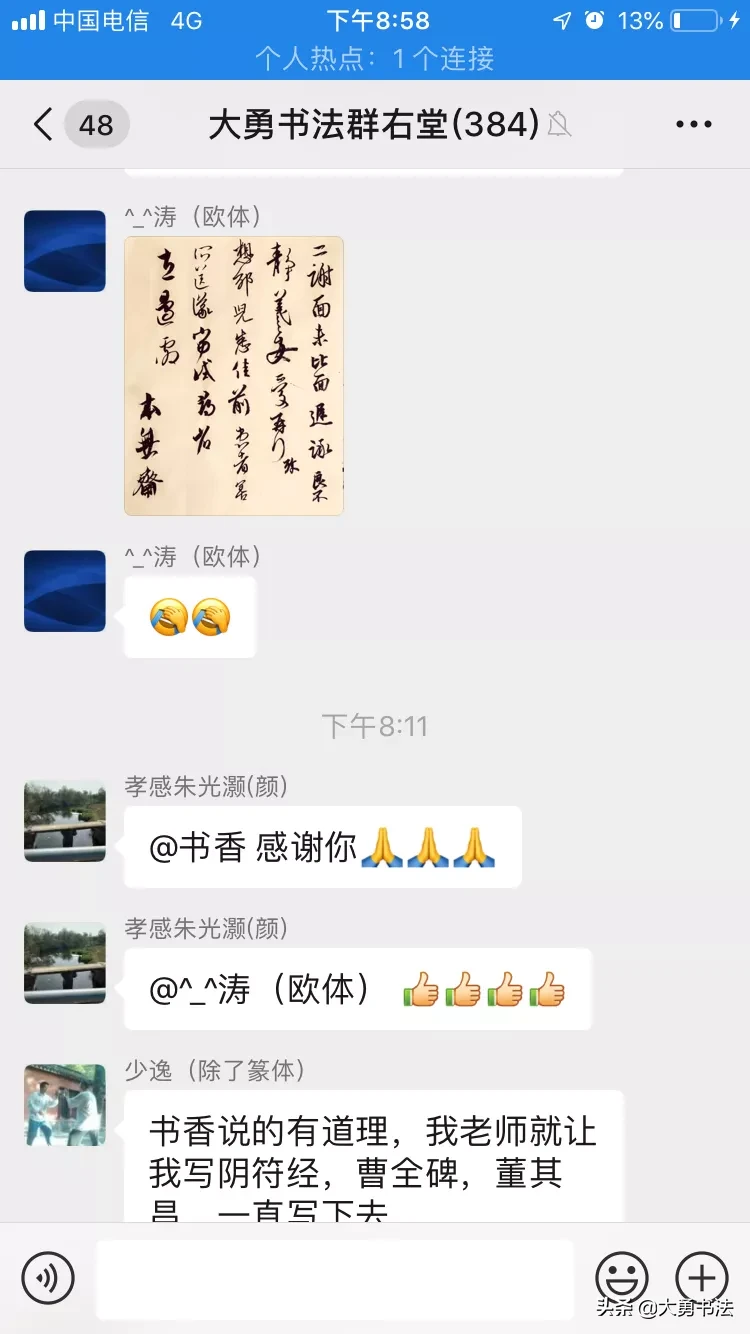Tap the crying-laughing emoji message bubble
The image size is (750, 1334).
(x=189, y=617)
